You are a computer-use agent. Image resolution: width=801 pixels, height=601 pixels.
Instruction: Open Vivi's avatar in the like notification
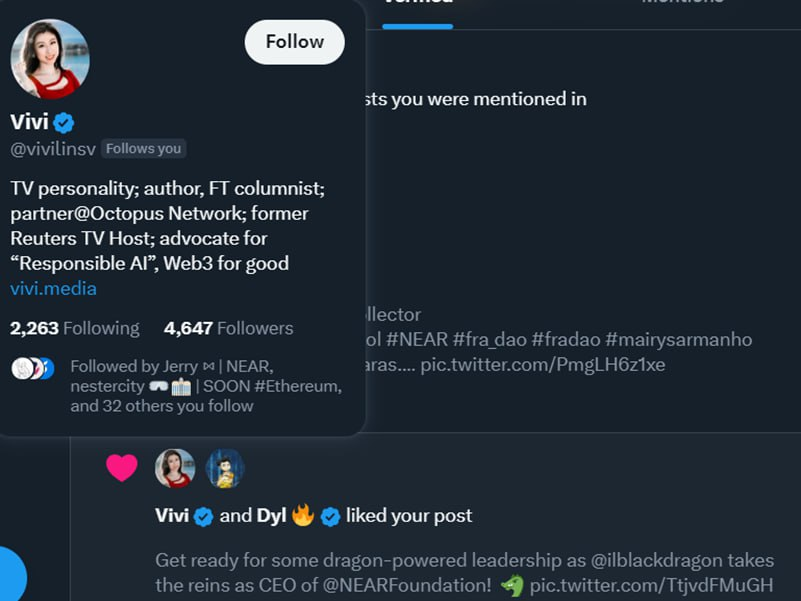pyautogui.click(x=175, y=469)
